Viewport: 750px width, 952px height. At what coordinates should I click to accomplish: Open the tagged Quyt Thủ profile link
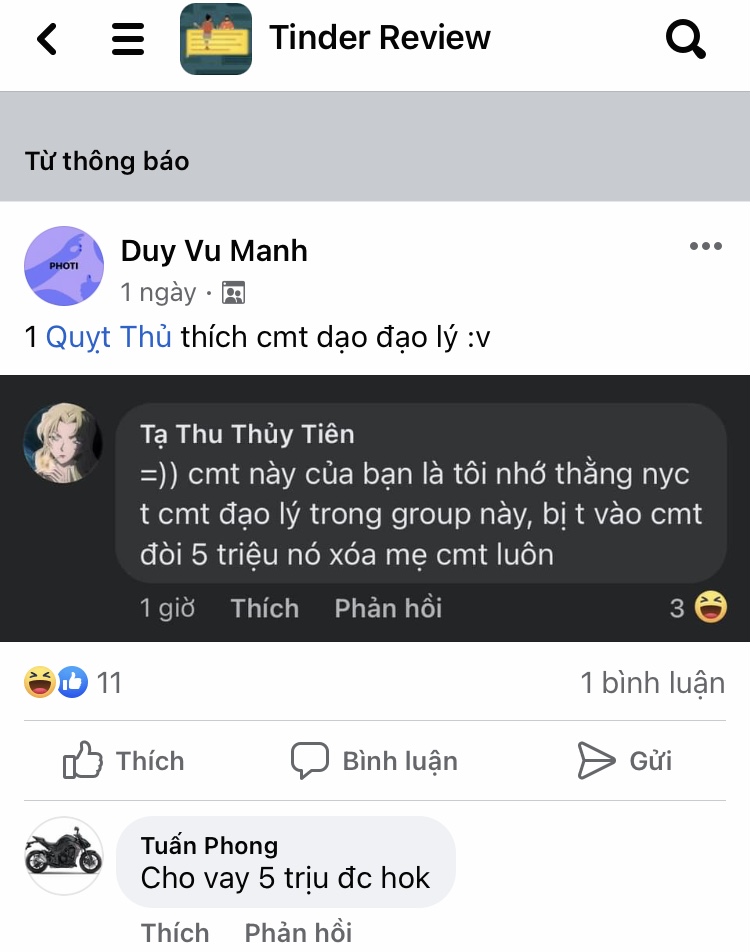pyautogui.click(x=109, y=337)
